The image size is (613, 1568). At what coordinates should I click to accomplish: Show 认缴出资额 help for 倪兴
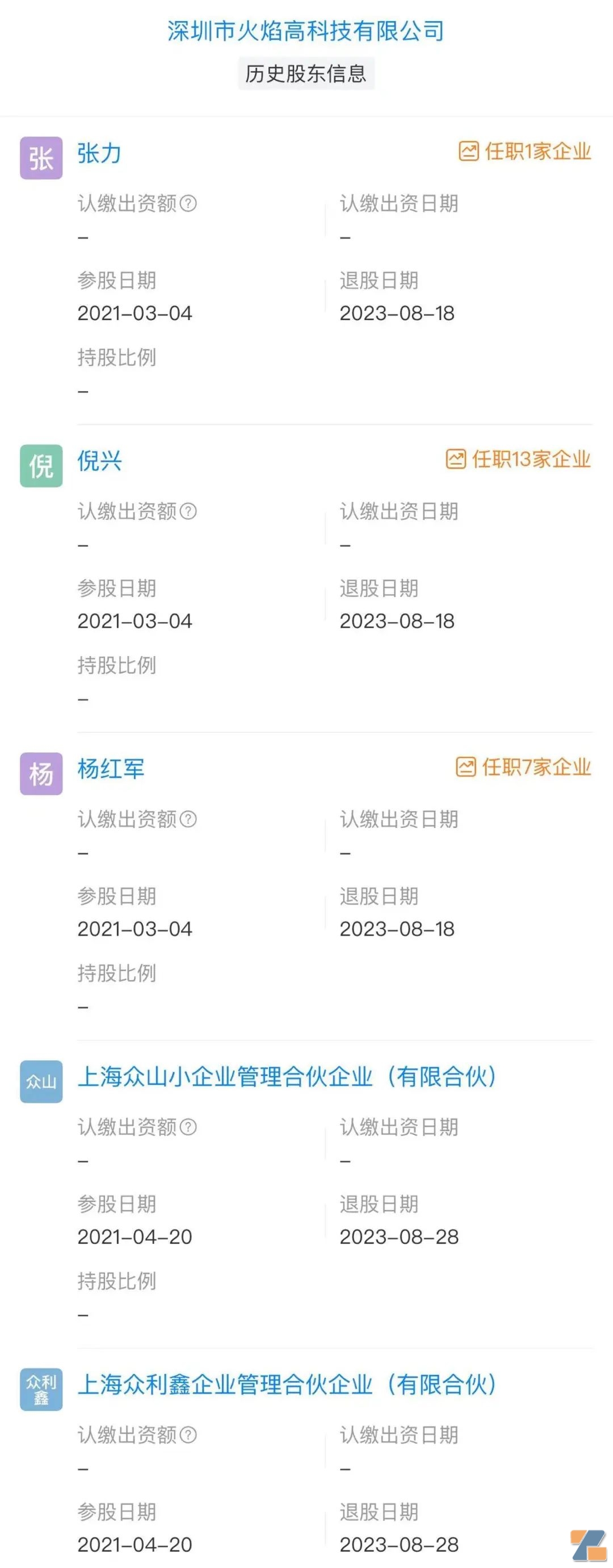pyautogui.click(x=188, y=511)
